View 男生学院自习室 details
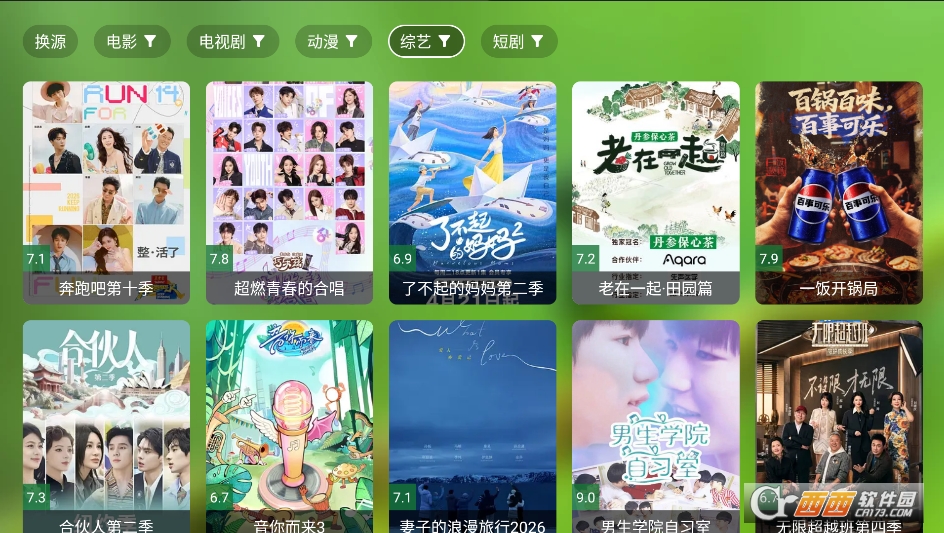 (655, 425)
